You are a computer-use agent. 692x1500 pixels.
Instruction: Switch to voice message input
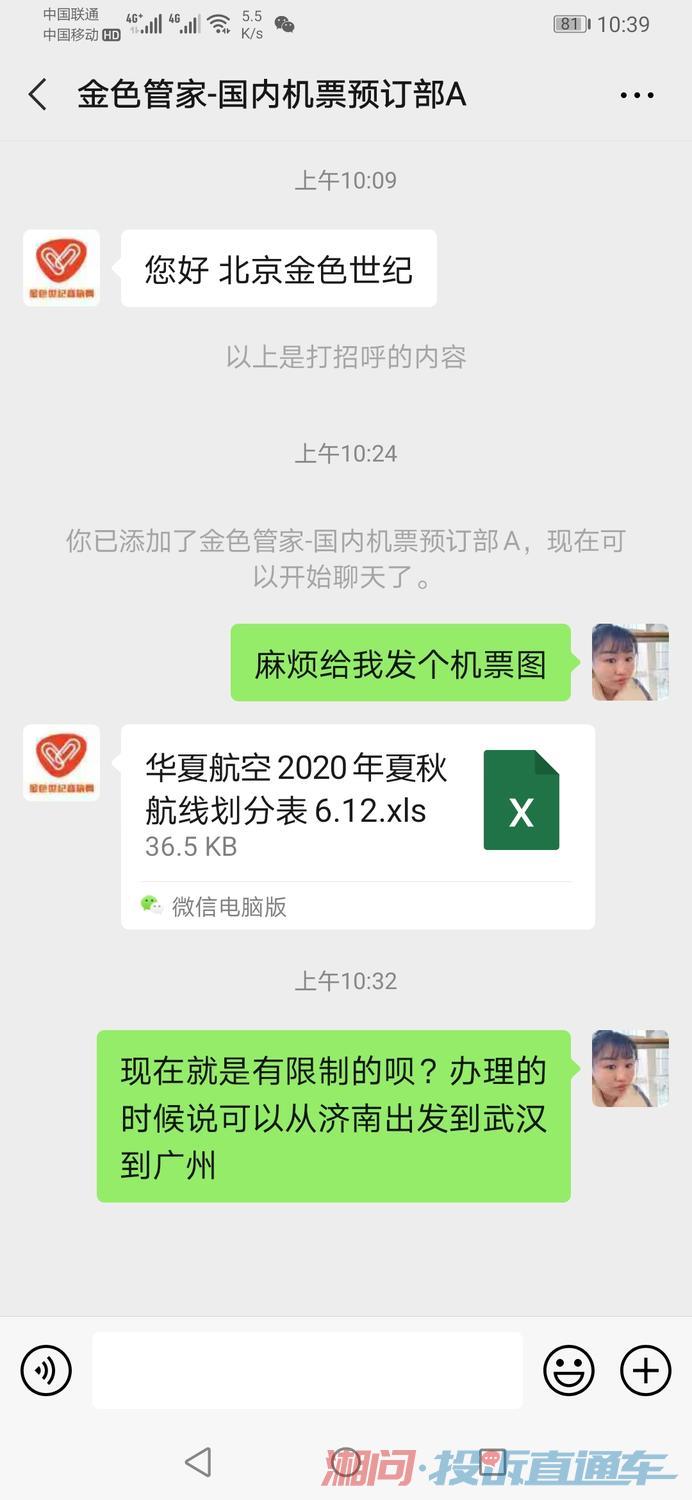(x=46, y=1370)
